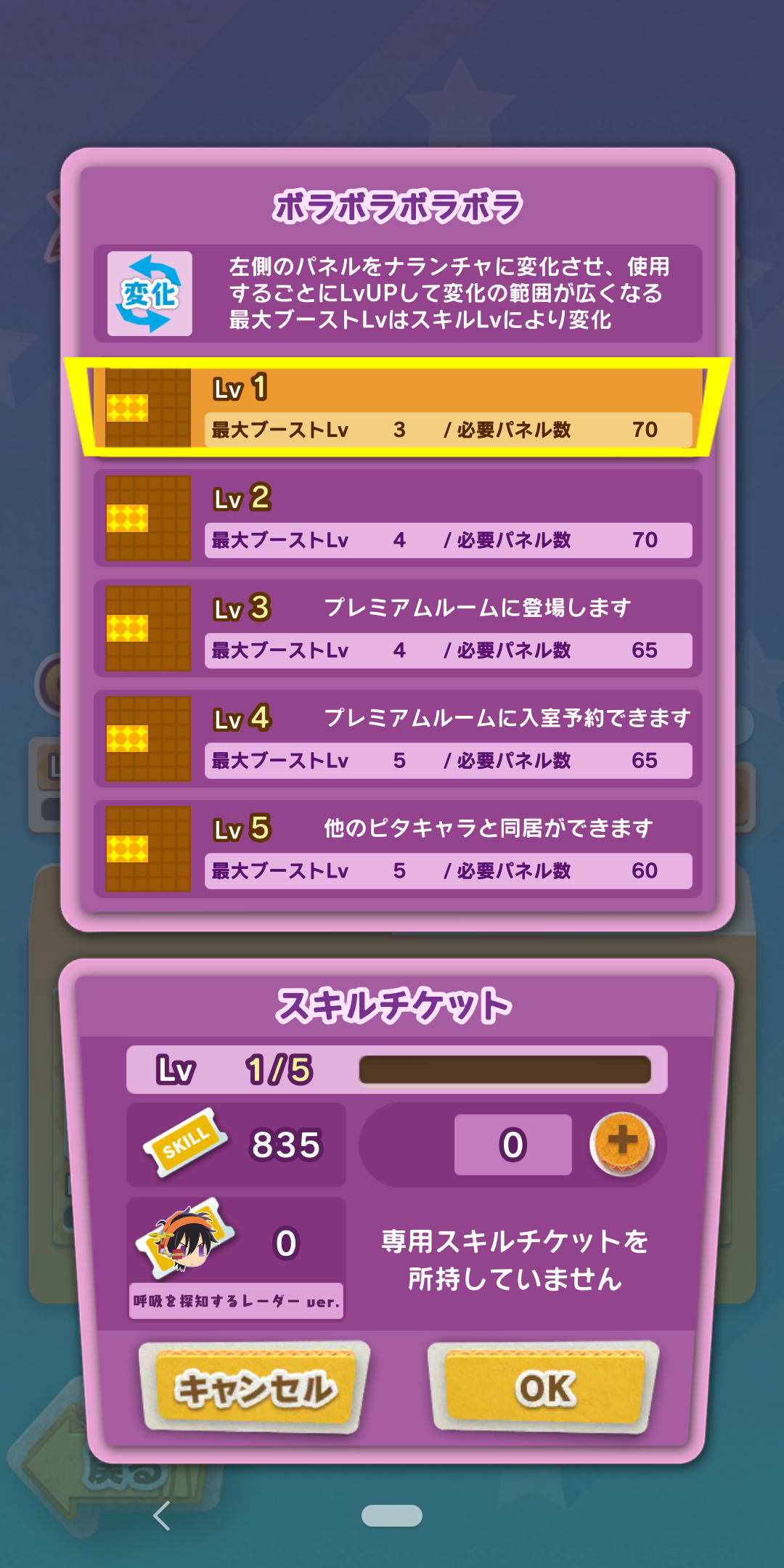The height and width of the screenshot is (1568, 784).
Task: Confirm with the OK button
Action: (545, 1387)
